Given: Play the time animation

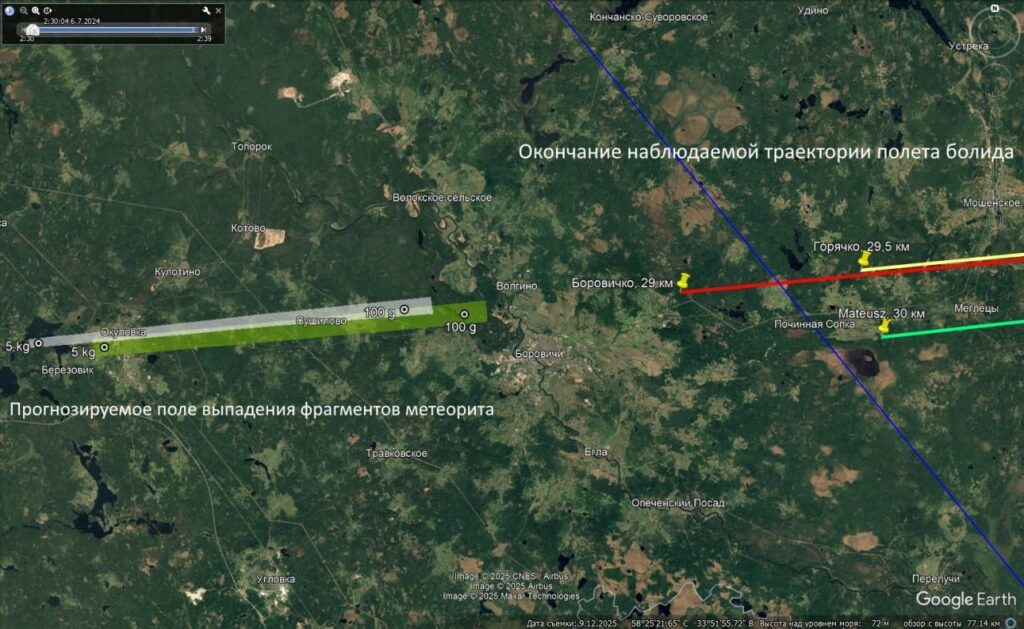Looking at the screenshot, I should 47,10.
